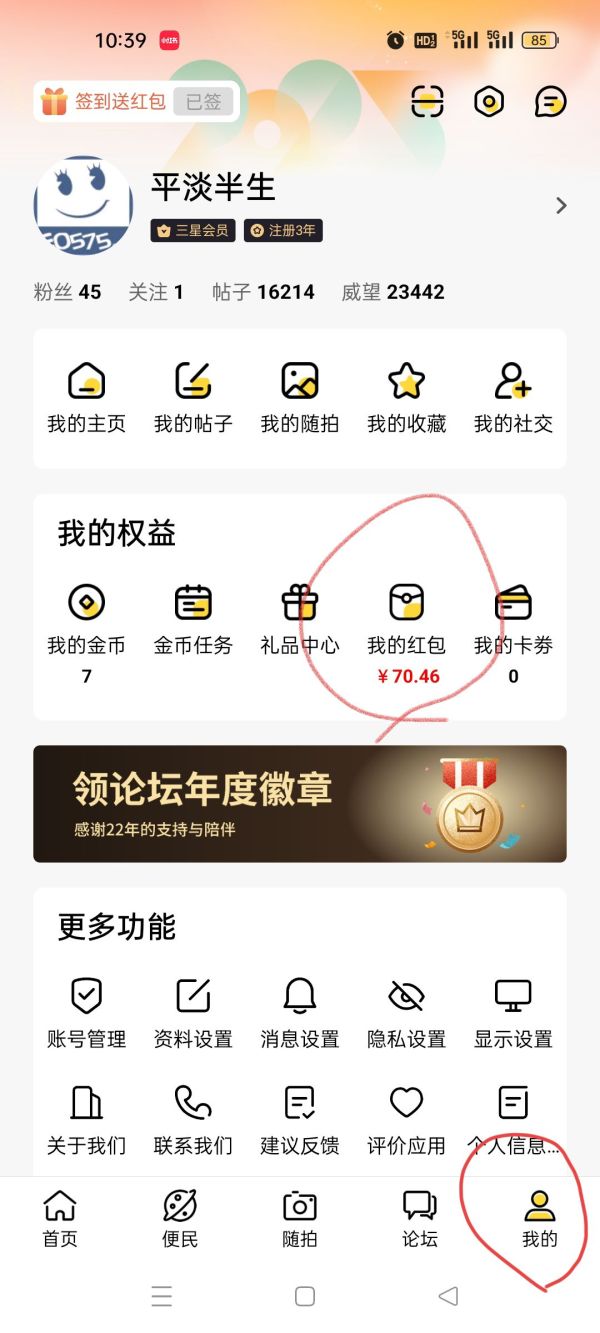Open the scan icon at top
The image size is (600, 1333).
coord(428,101)
